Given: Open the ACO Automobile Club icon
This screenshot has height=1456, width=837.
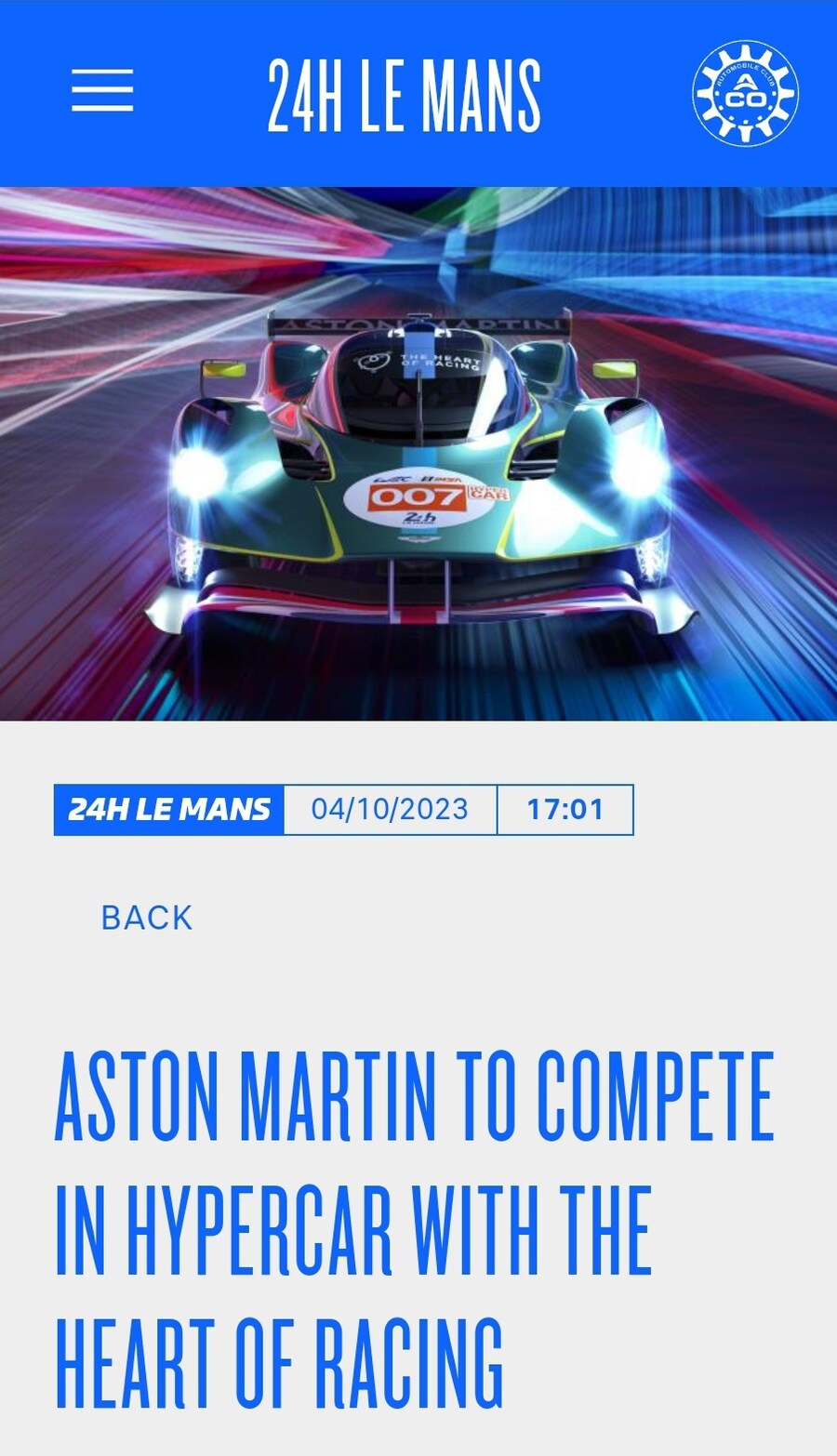Looking at the screenshot, I should tap(745, 93).
